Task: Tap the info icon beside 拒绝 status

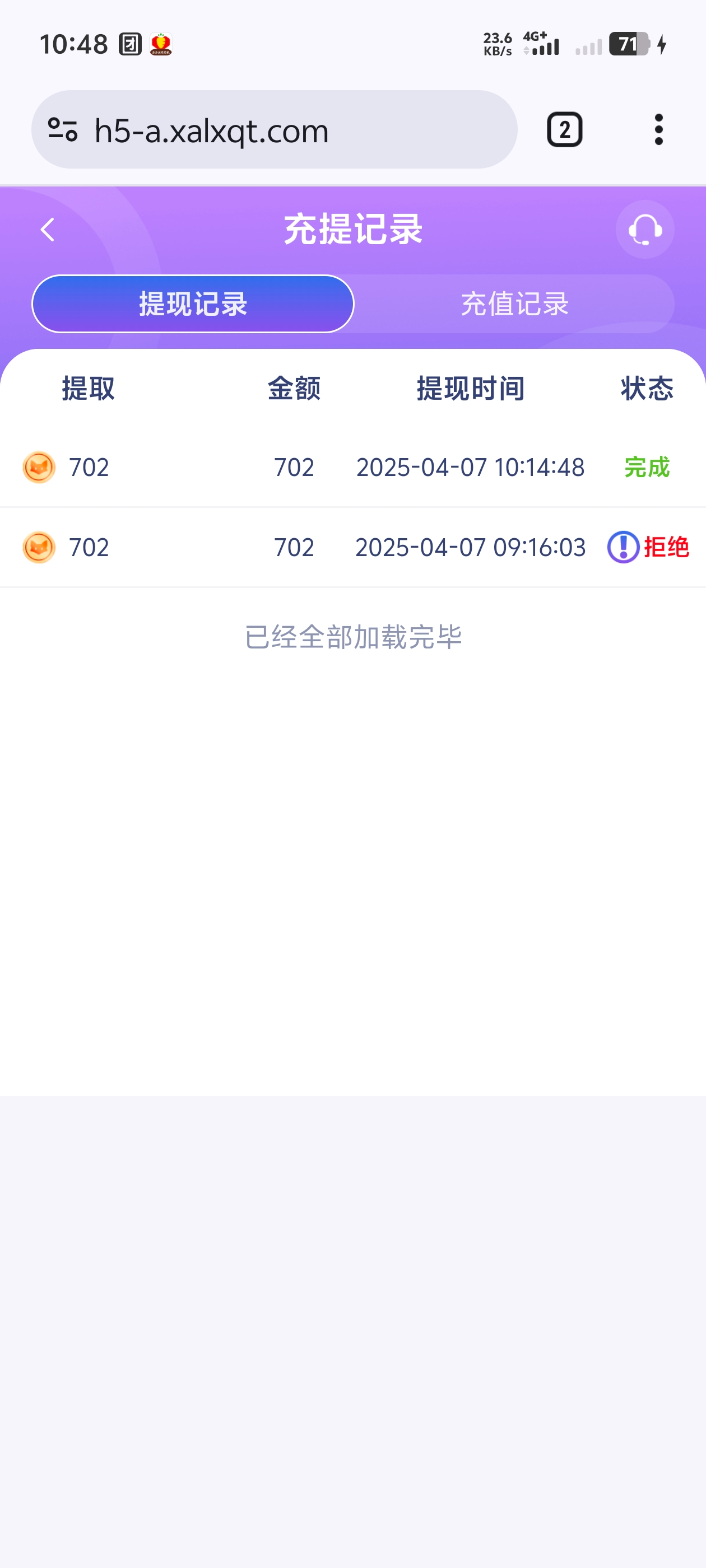Action: pyautogui.click(x=623, y=547)
